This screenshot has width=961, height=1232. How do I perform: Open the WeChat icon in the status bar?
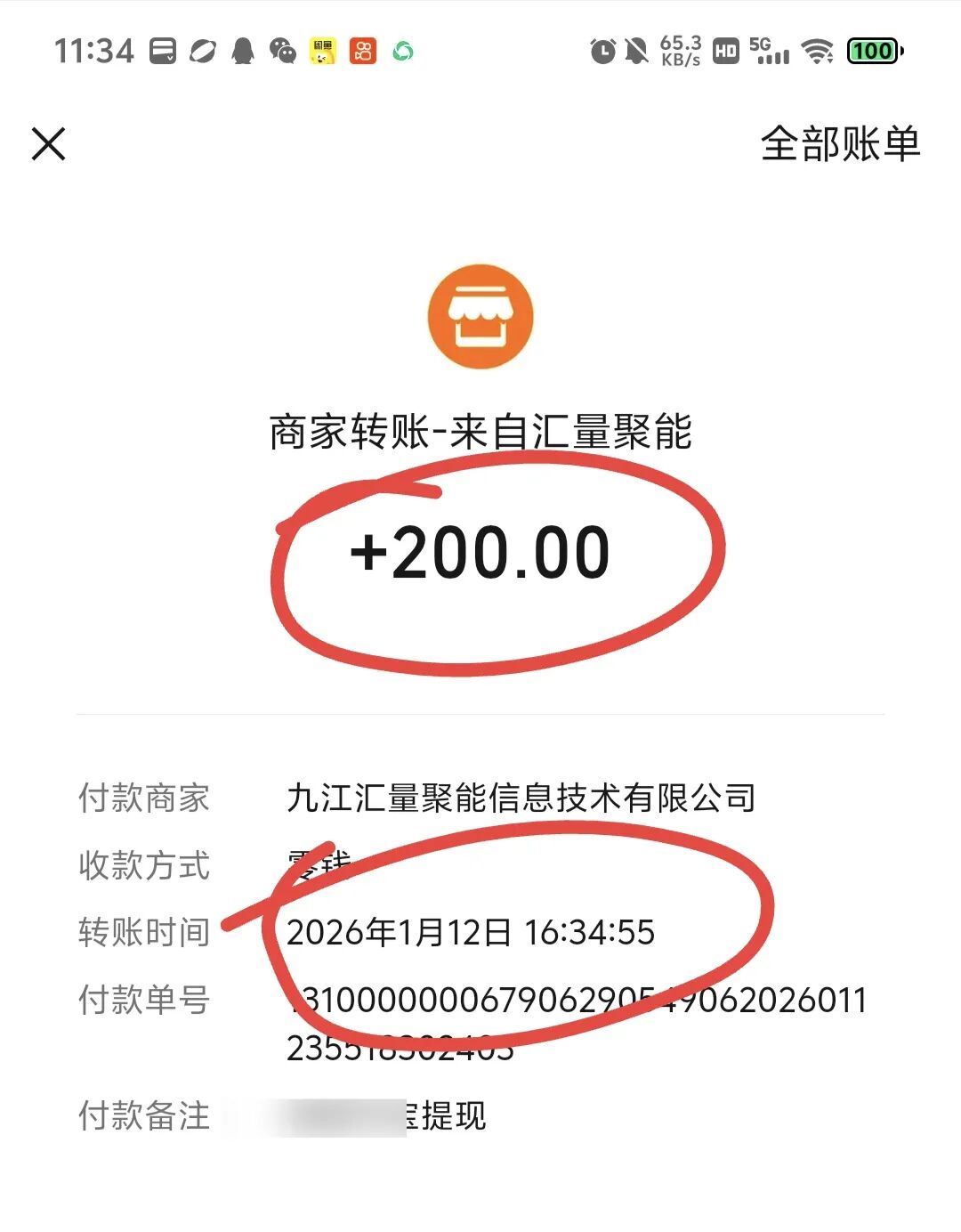click(281, 51)
